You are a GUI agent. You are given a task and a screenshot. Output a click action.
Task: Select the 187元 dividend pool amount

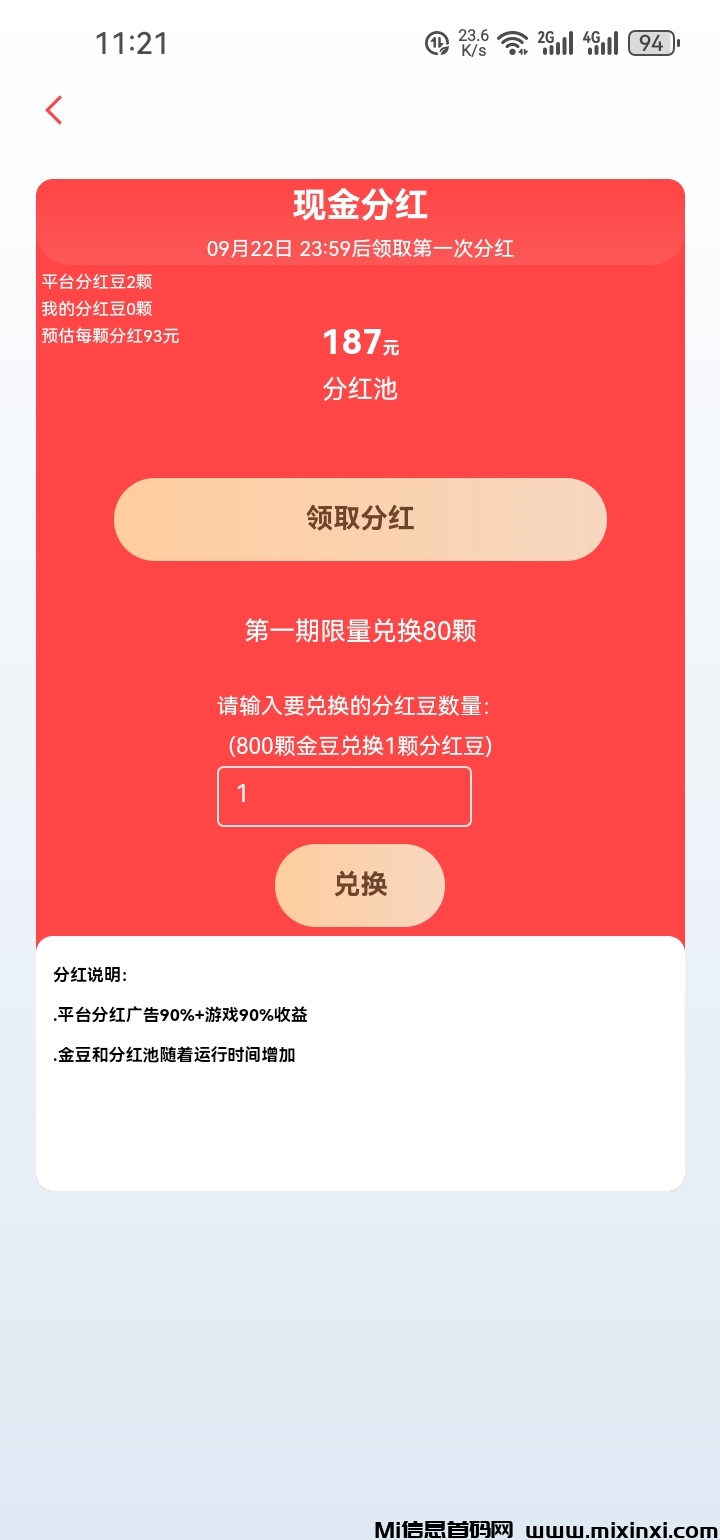(x=360, y=343)
